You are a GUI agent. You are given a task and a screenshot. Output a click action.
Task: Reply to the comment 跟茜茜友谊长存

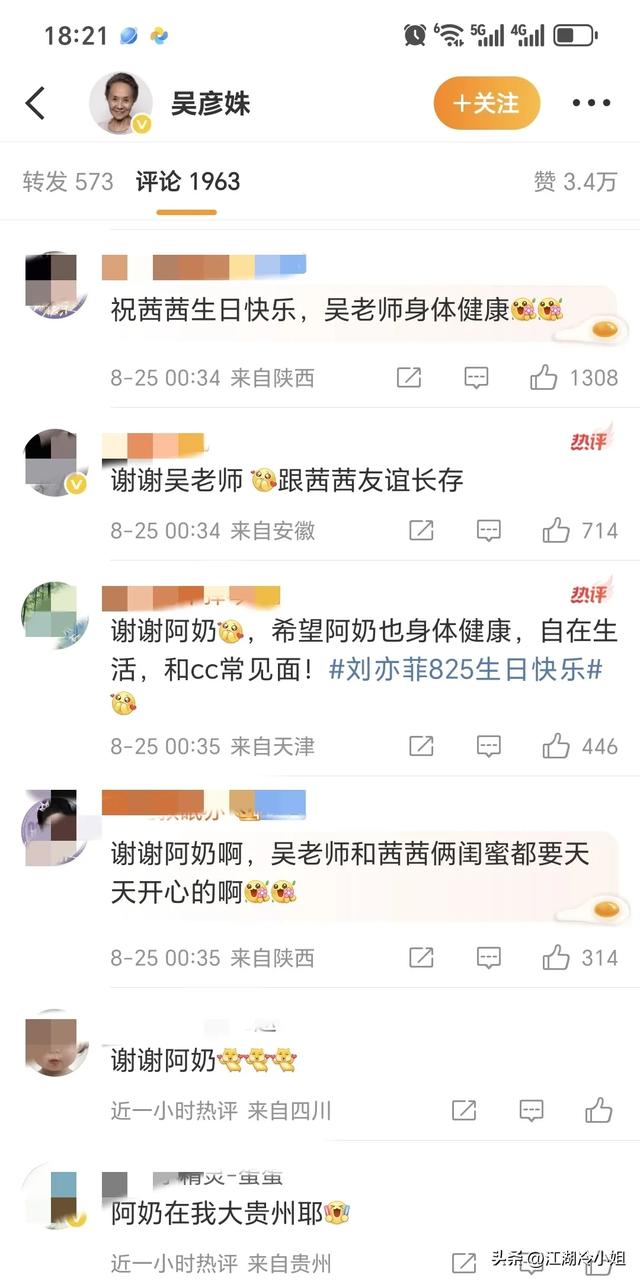[x=488, y=530]
